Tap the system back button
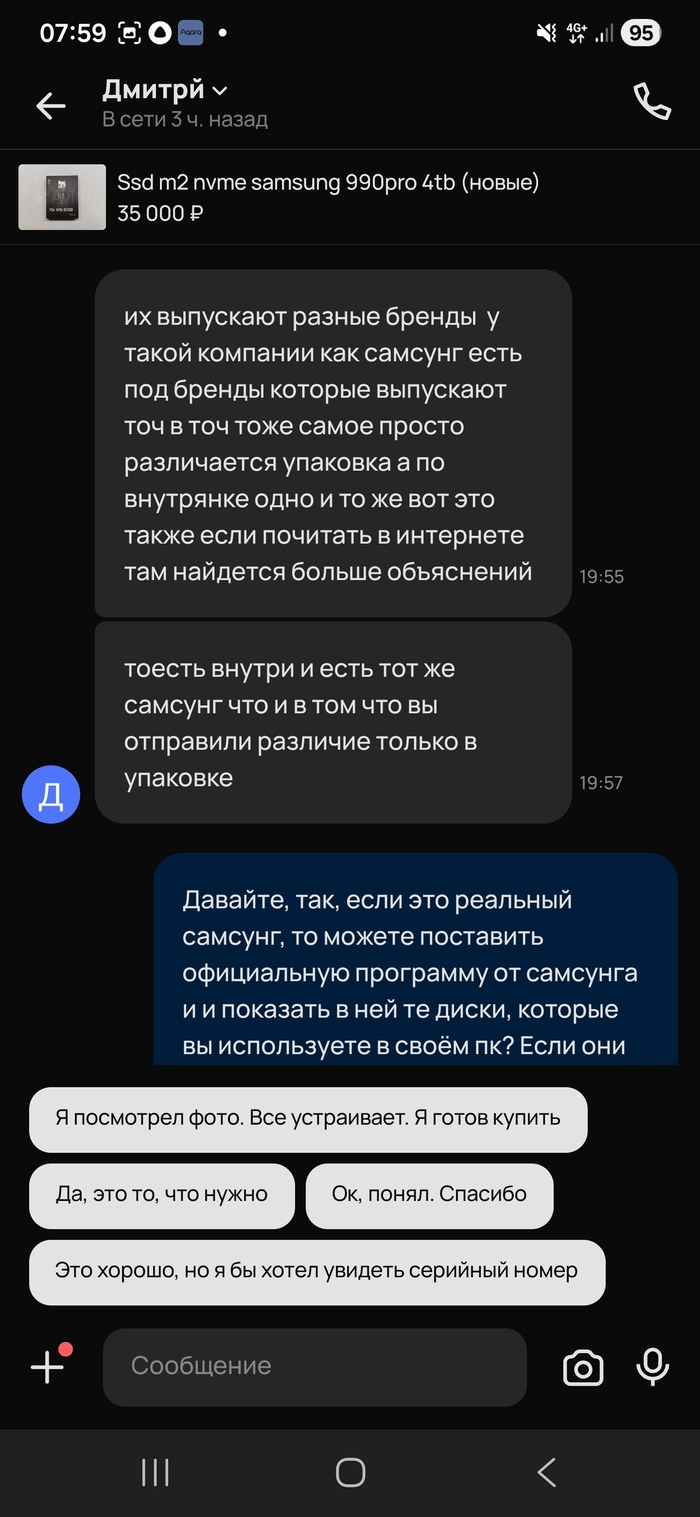The width and height of the screenshot is (700, 1517). (546, 1472)
